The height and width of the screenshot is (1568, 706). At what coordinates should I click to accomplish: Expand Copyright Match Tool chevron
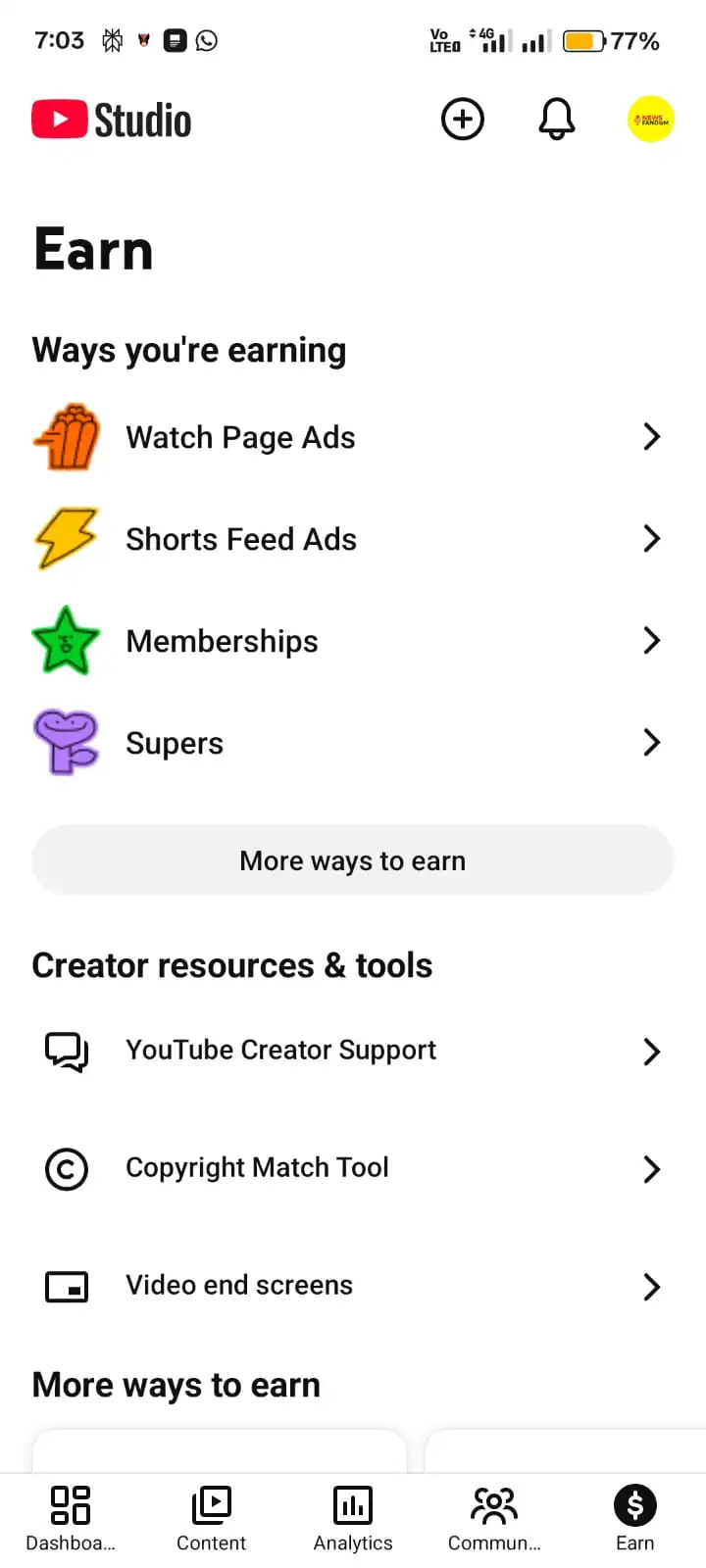(651, 1168)
